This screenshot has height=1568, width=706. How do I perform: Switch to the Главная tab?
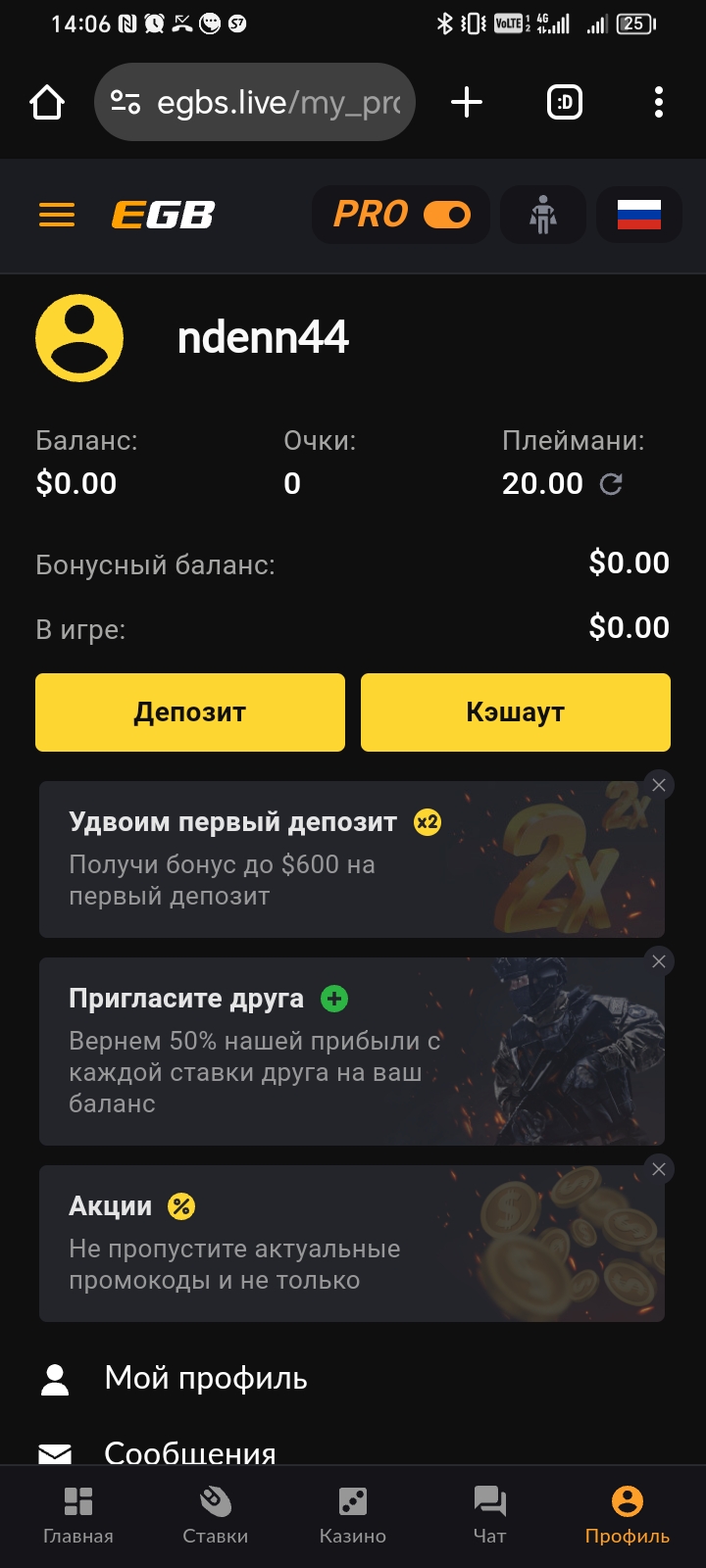(x=78, y=1515)
